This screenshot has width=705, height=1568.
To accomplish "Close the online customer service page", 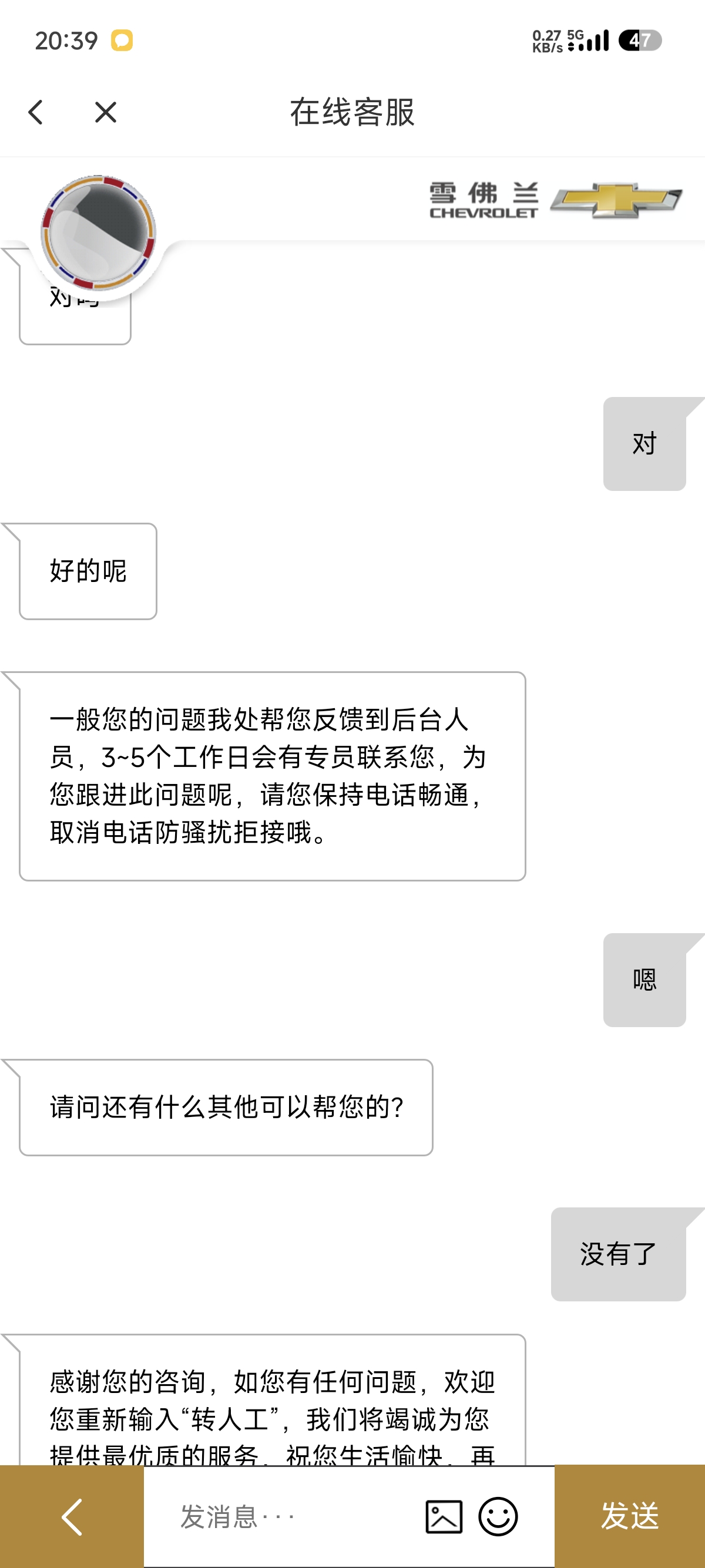I will (x=105, y=113).
